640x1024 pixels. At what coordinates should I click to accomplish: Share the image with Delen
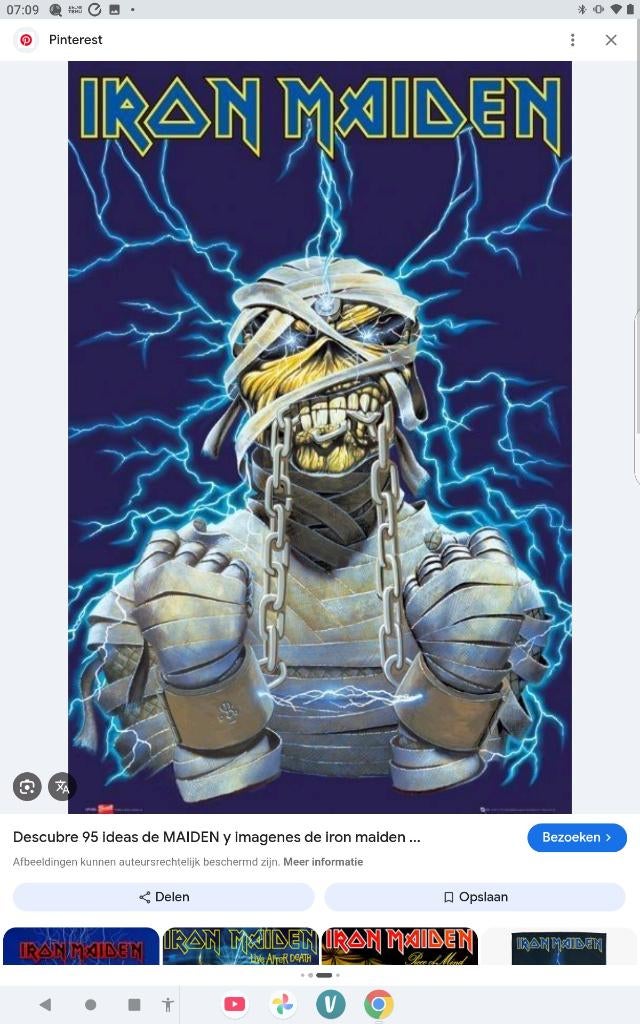coord(163,897)
